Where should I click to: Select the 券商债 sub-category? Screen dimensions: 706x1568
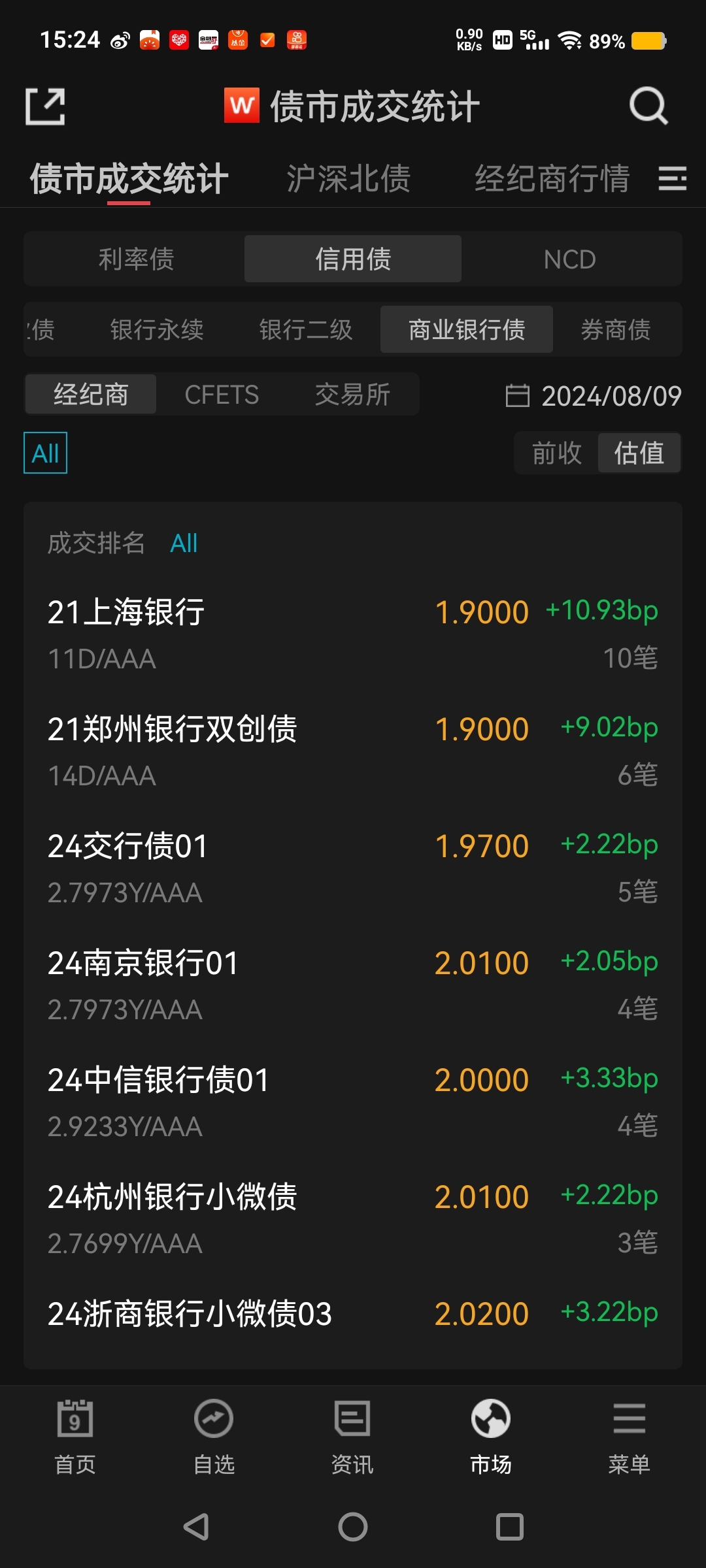[x=617, y=330]
